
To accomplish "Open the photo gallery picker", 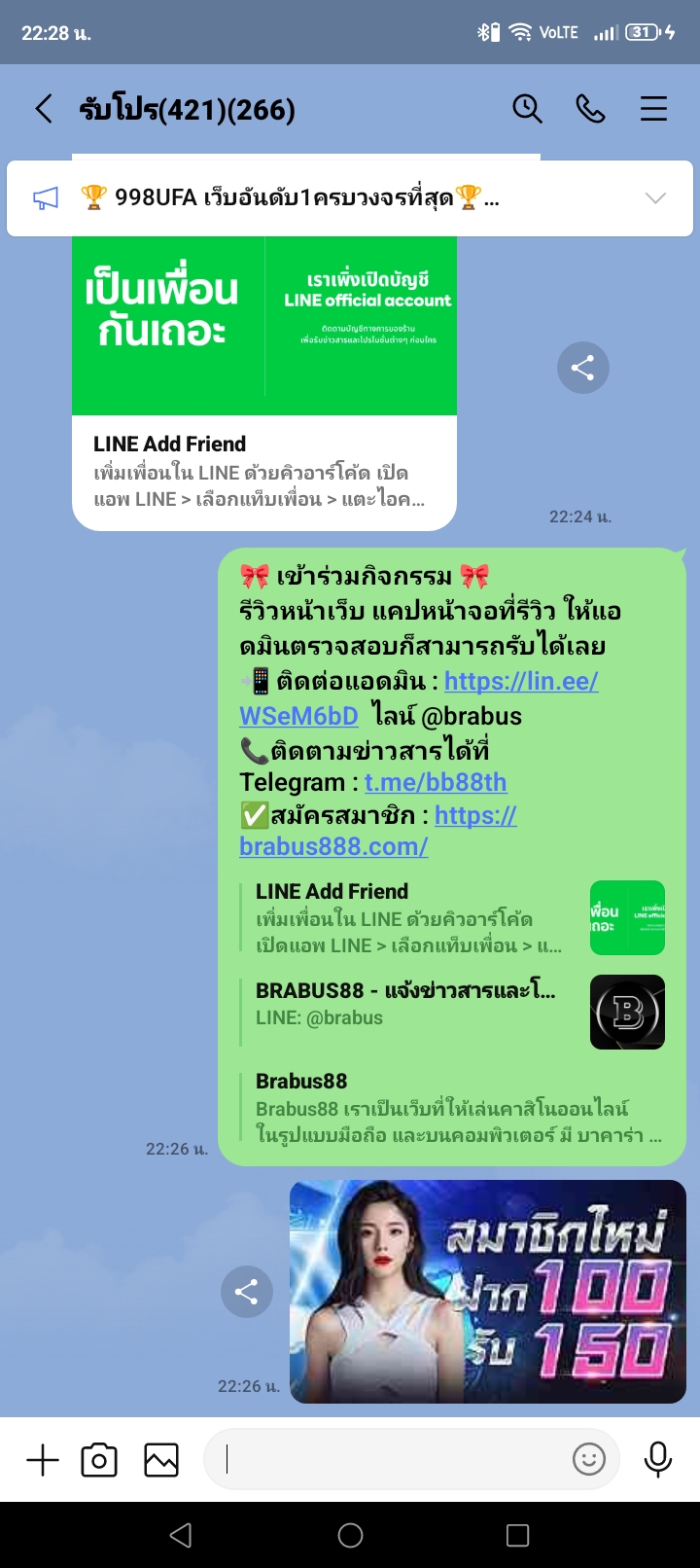I will click(x=161, y=1460).
